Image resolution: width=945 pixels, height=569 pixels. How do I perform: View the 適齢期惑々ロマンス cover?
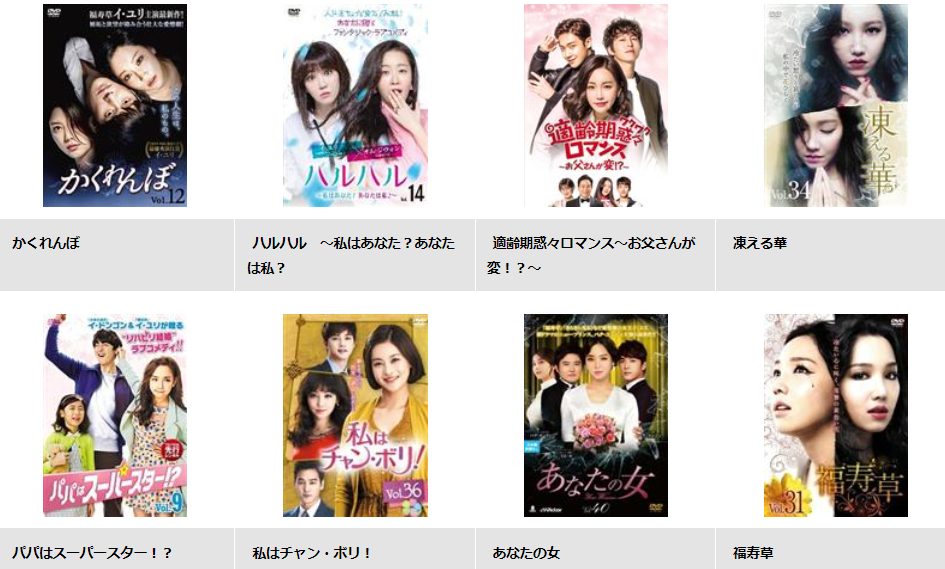click(596, 106)
